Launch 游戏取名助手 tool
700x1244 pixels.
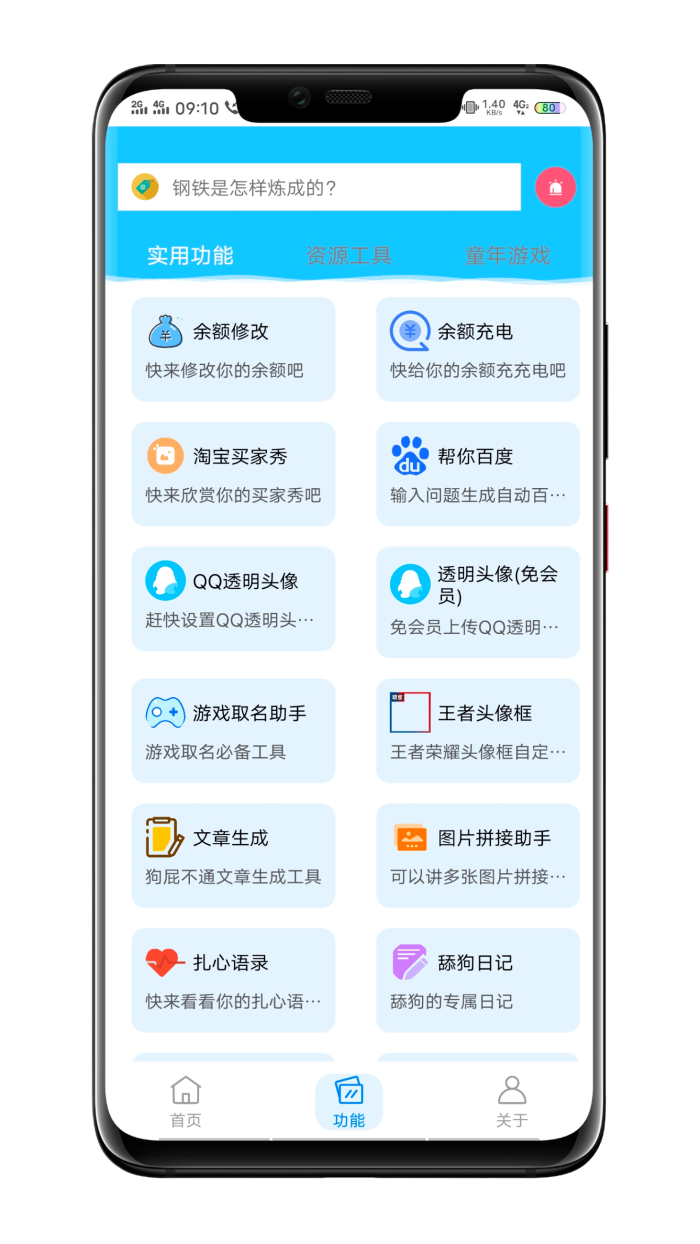233,731
